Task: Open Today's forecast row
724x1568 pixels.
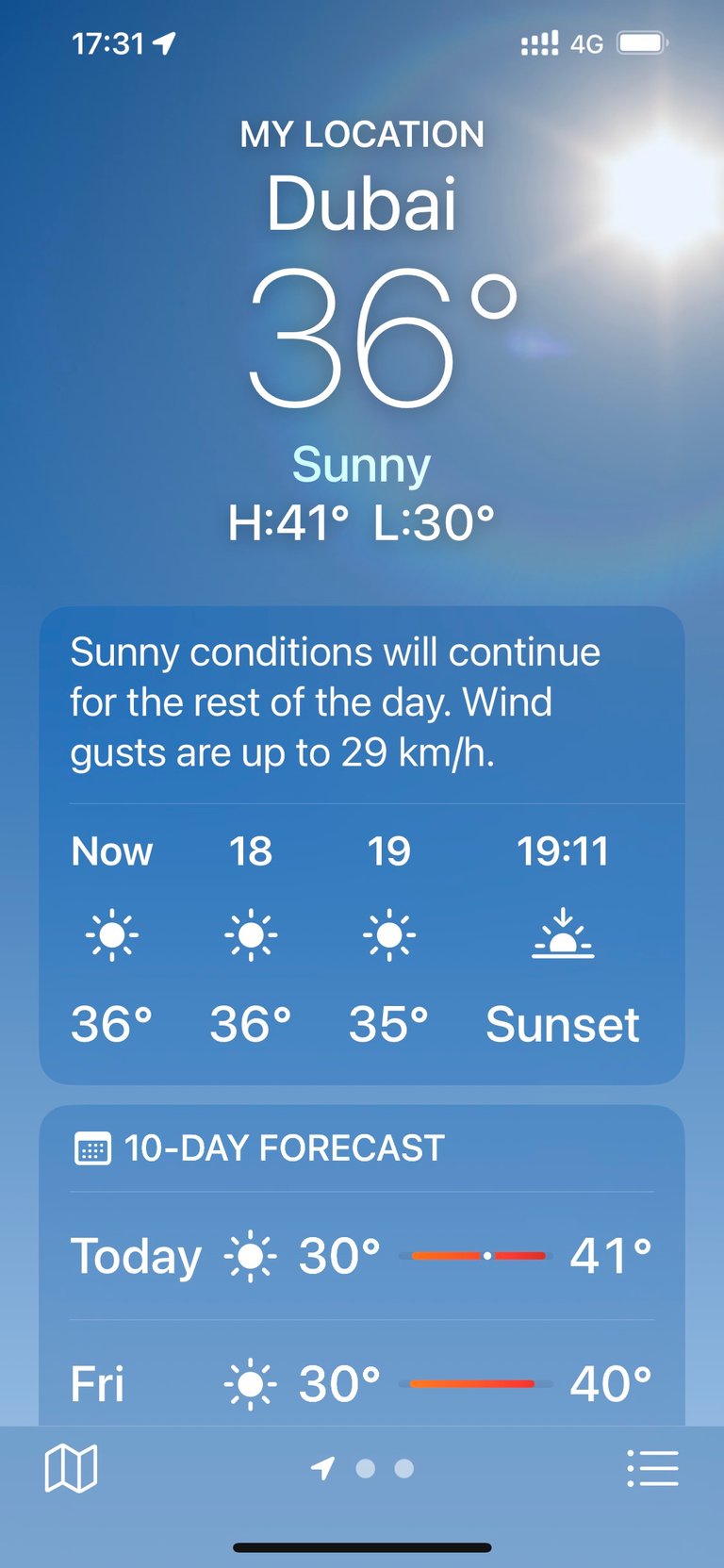Action: tap(362, 1256)
